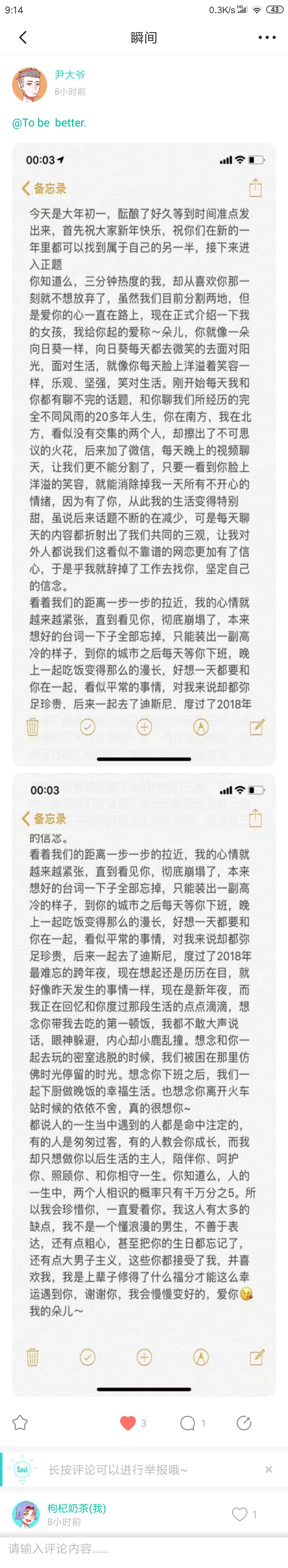This screenshot has width=288, height=1568.
Task: Open the comments bubble icon
Action: [187, 1423]
